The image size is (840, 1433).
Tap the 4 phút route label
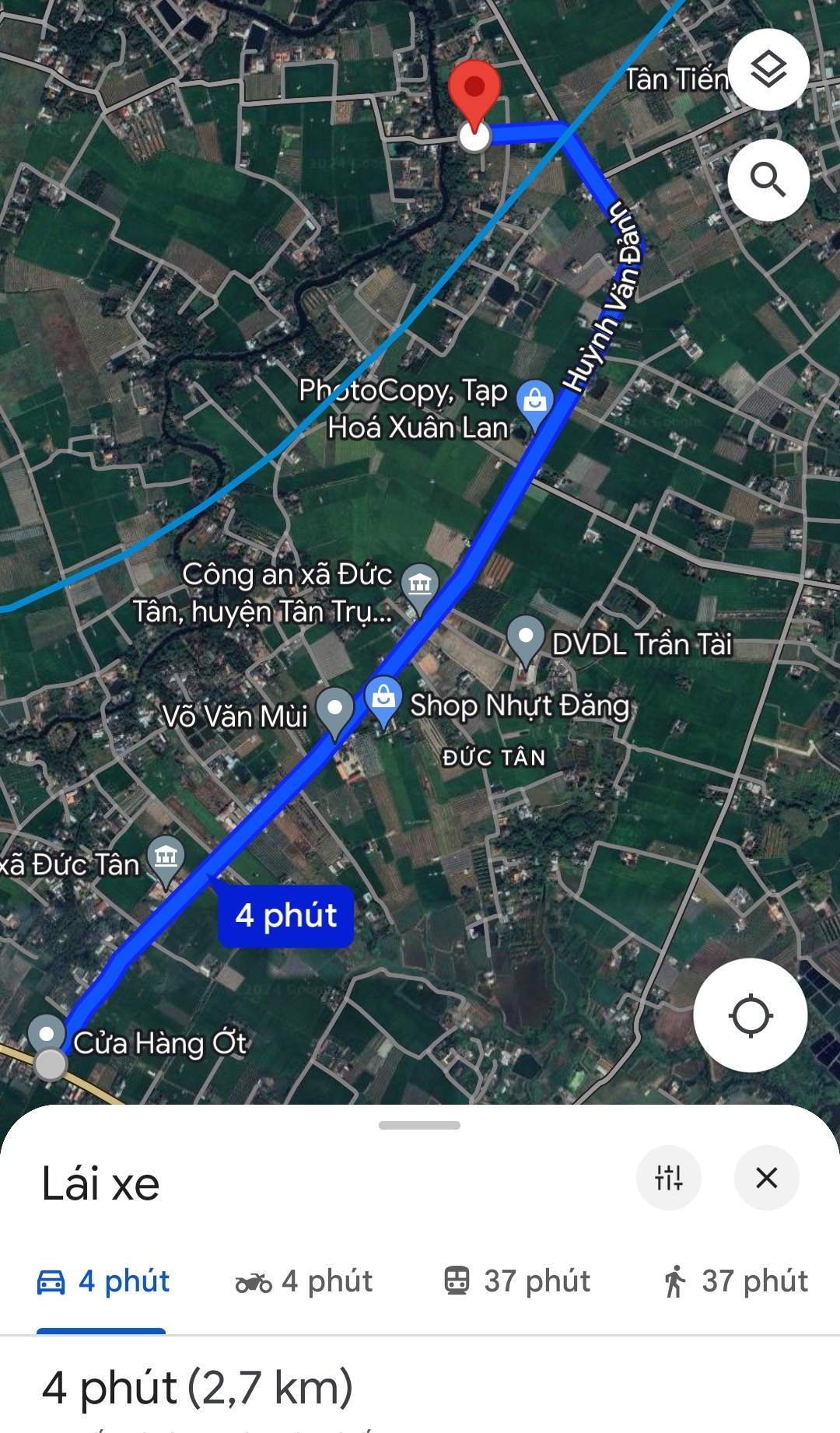[286, 916]
